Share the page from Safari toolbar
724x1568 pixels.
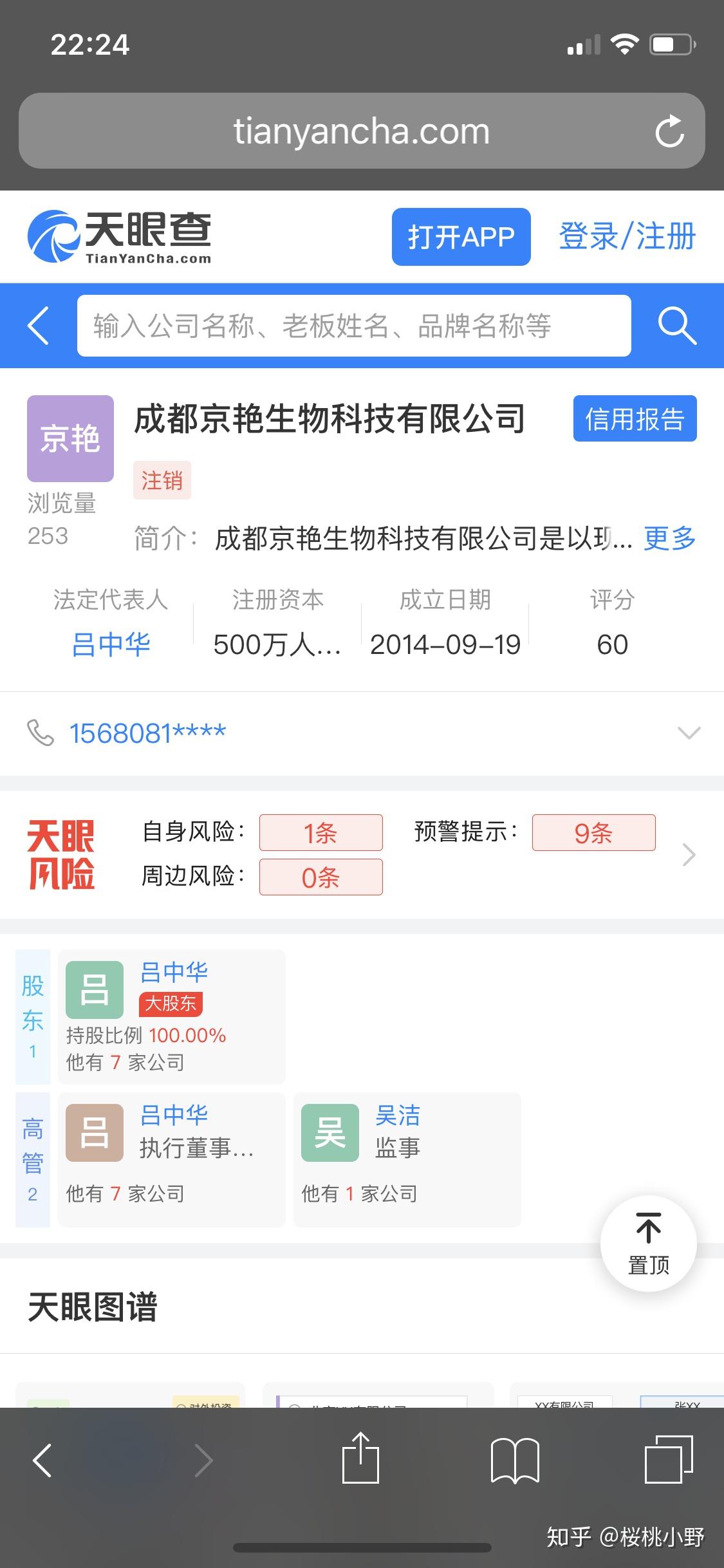(360, 1459)
